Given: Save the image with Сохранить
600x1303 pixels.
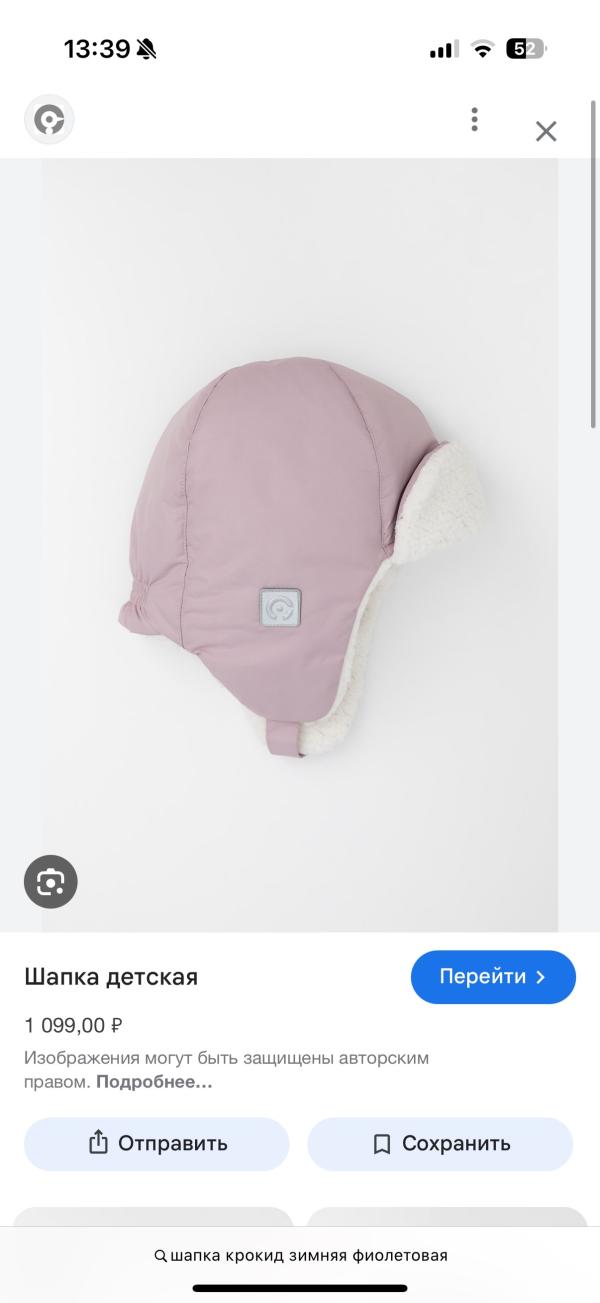Looking at the screenshot, I should point(440,1143).
